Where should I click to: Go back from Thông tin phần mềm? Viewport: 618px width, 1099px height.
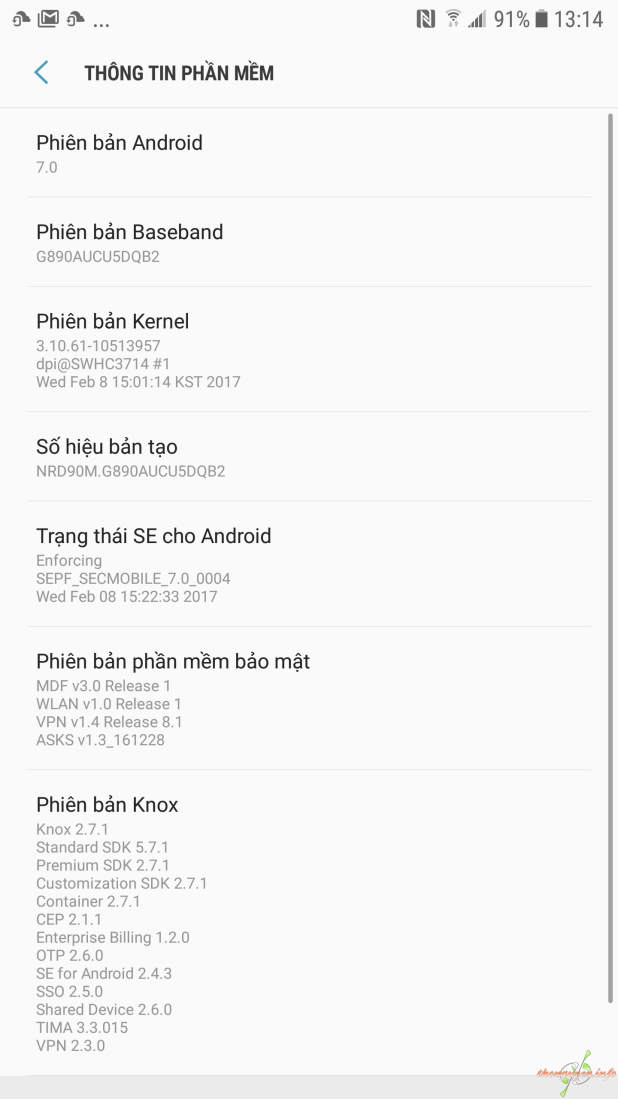(41, 73)
